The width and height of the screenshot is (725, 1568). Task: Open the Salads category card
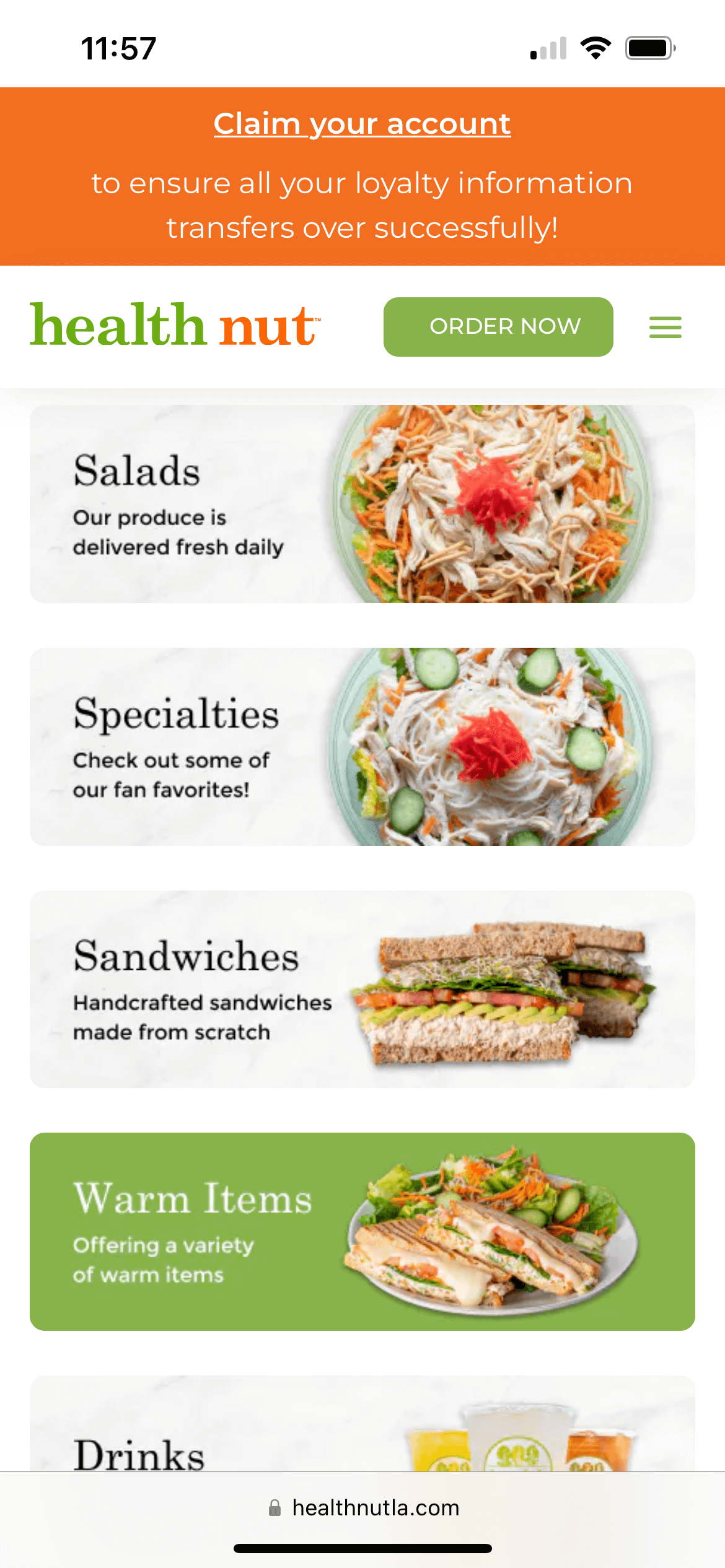tap(362, 503)
